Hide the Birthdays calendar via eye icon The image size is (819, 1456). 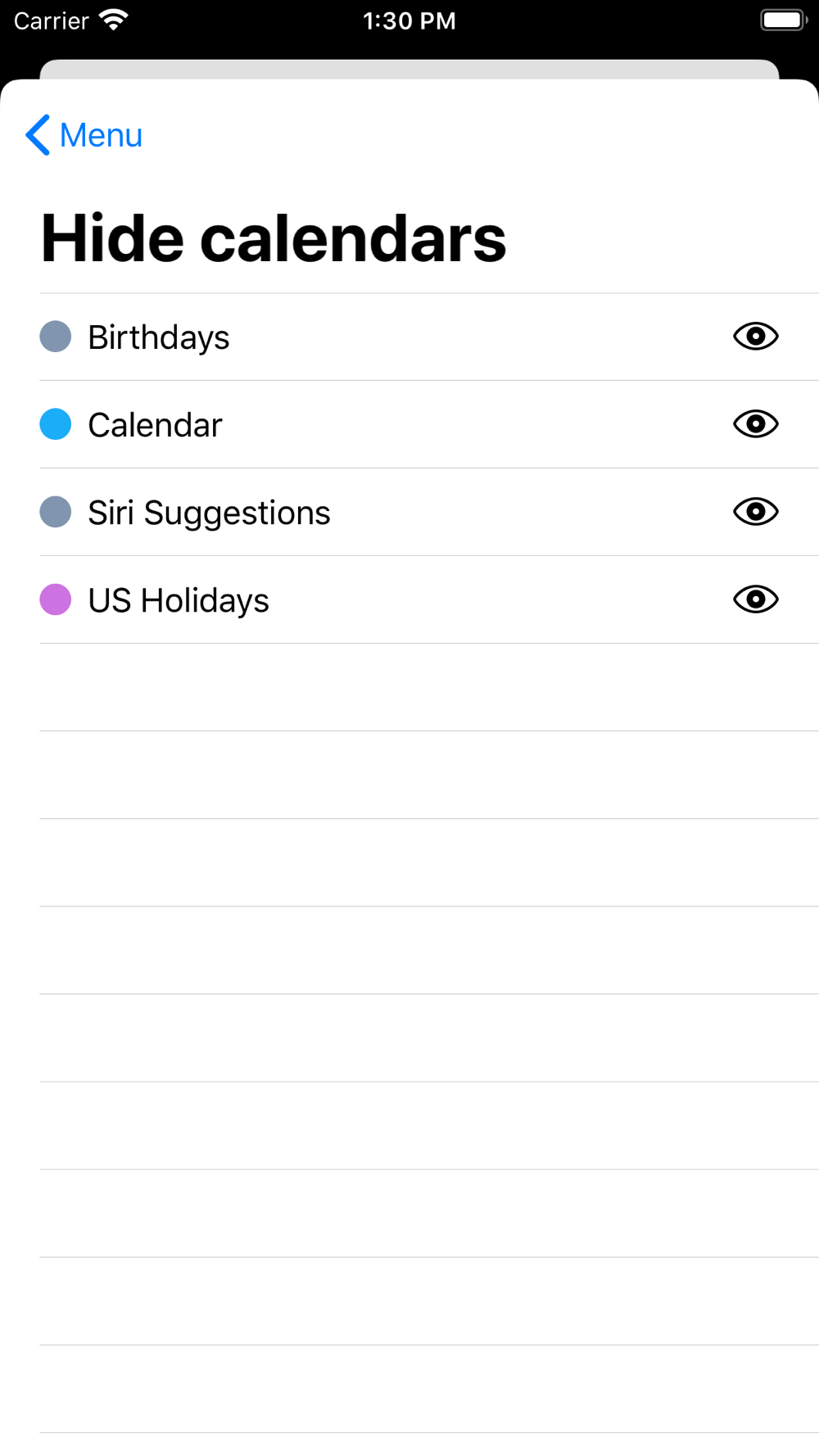tap(755, 337)
